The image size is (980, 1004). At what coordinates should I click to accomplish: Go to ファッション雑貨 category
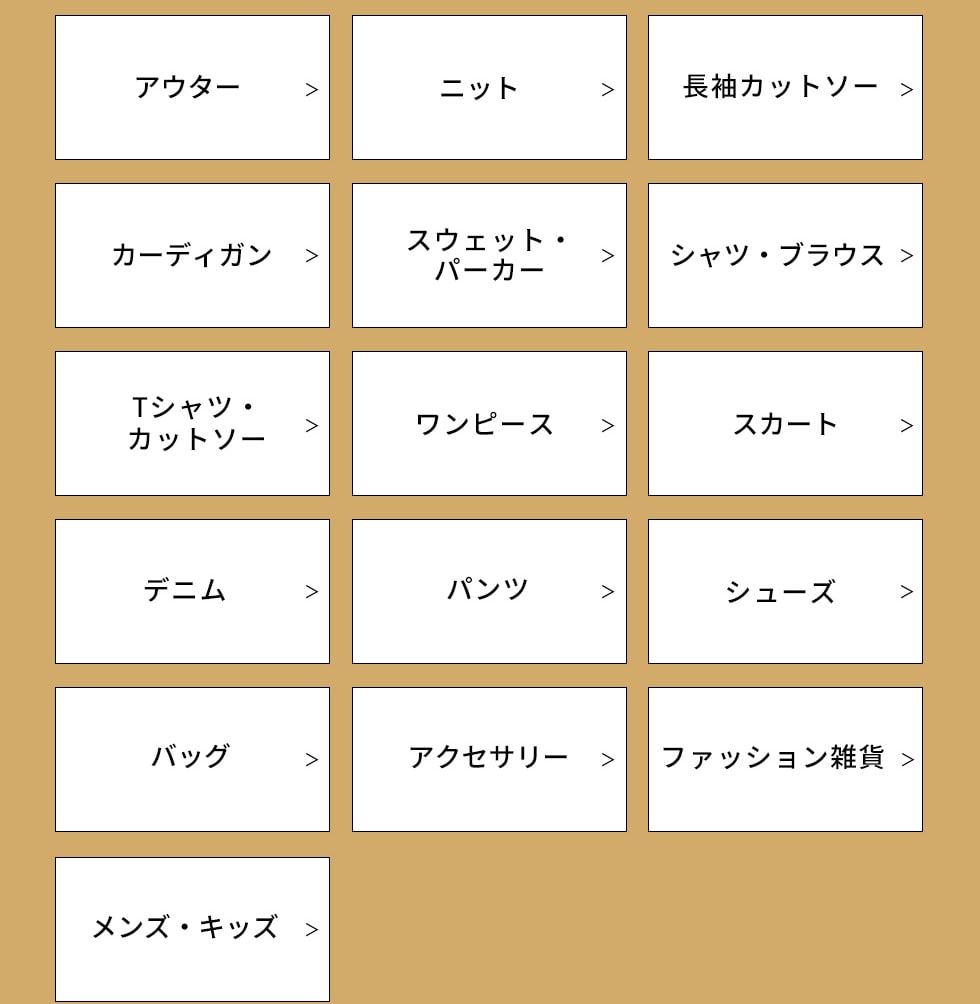click(x=785, y=760)
